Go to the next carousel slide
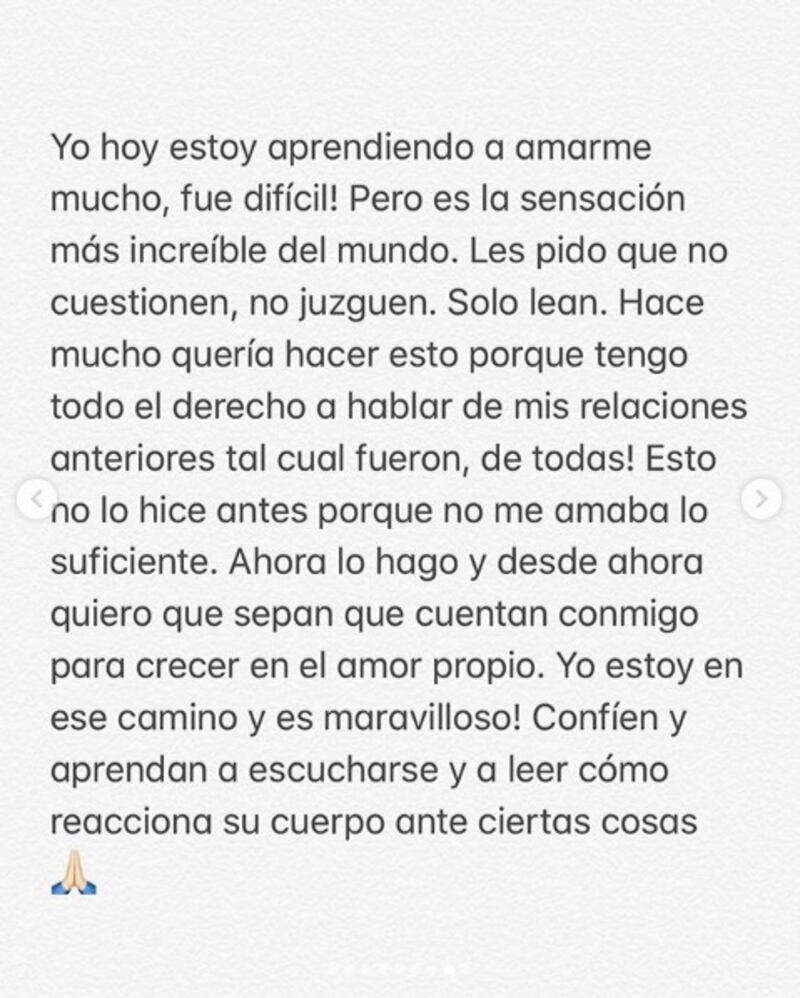This screenshot has width=800, height=998. tap(761, 497)
